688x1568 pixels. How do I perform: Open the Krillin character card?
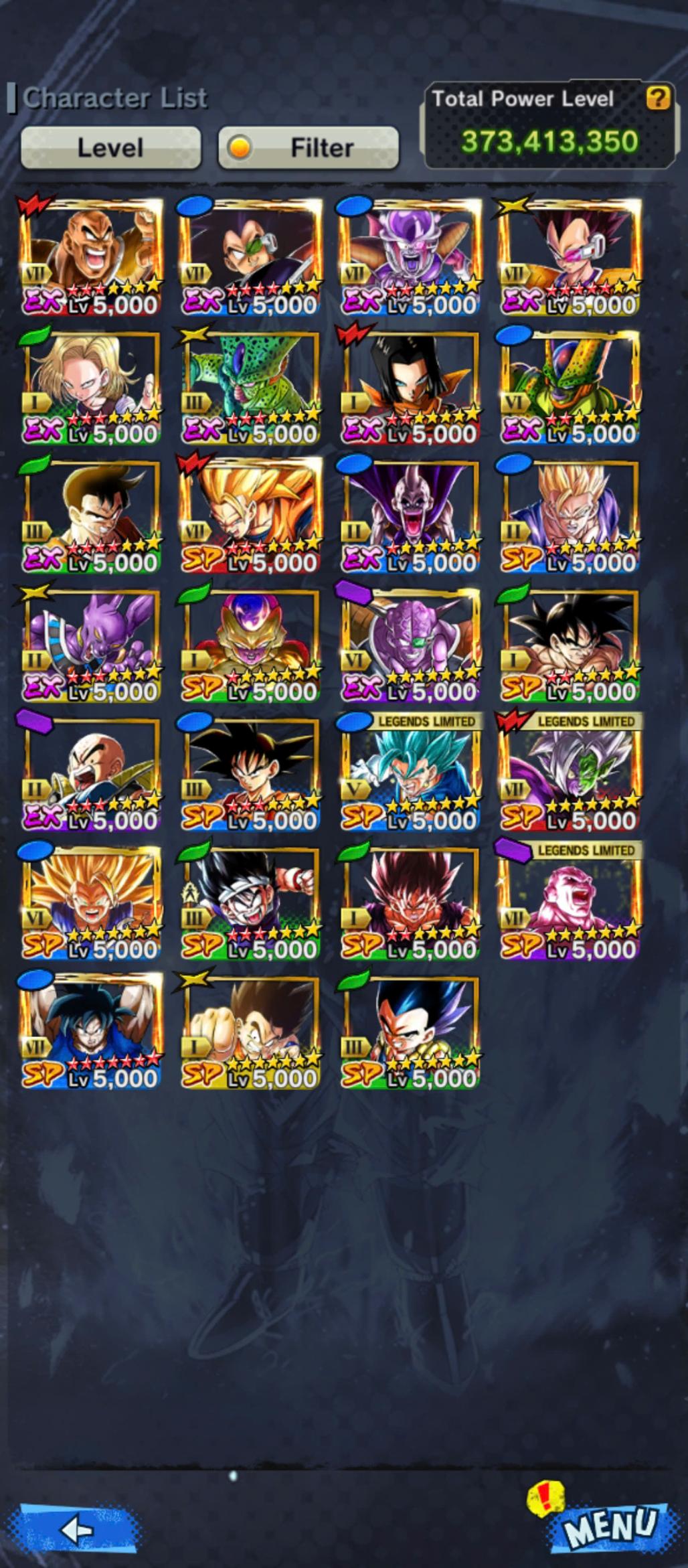pyautogui.click(x=91, y=773)
